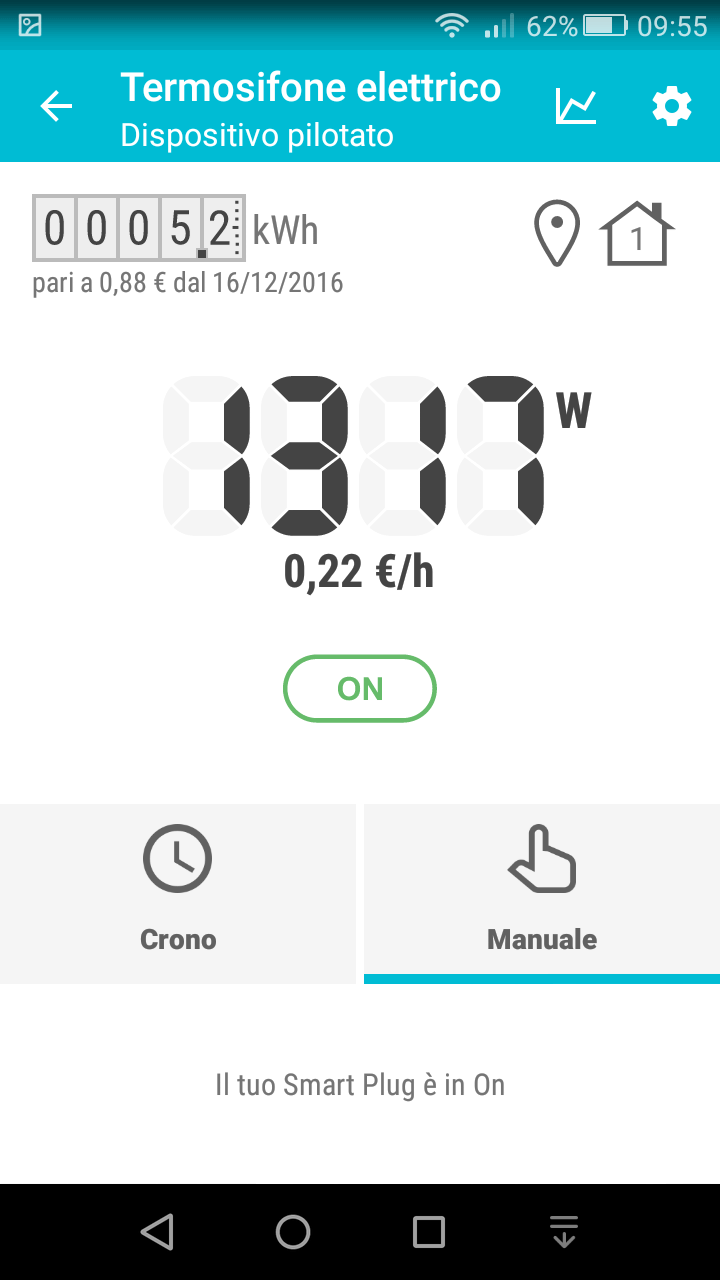Open recent apps from navigation bar
The width and height of the screenshot is (720, 1280).
tap(429, 1232)
